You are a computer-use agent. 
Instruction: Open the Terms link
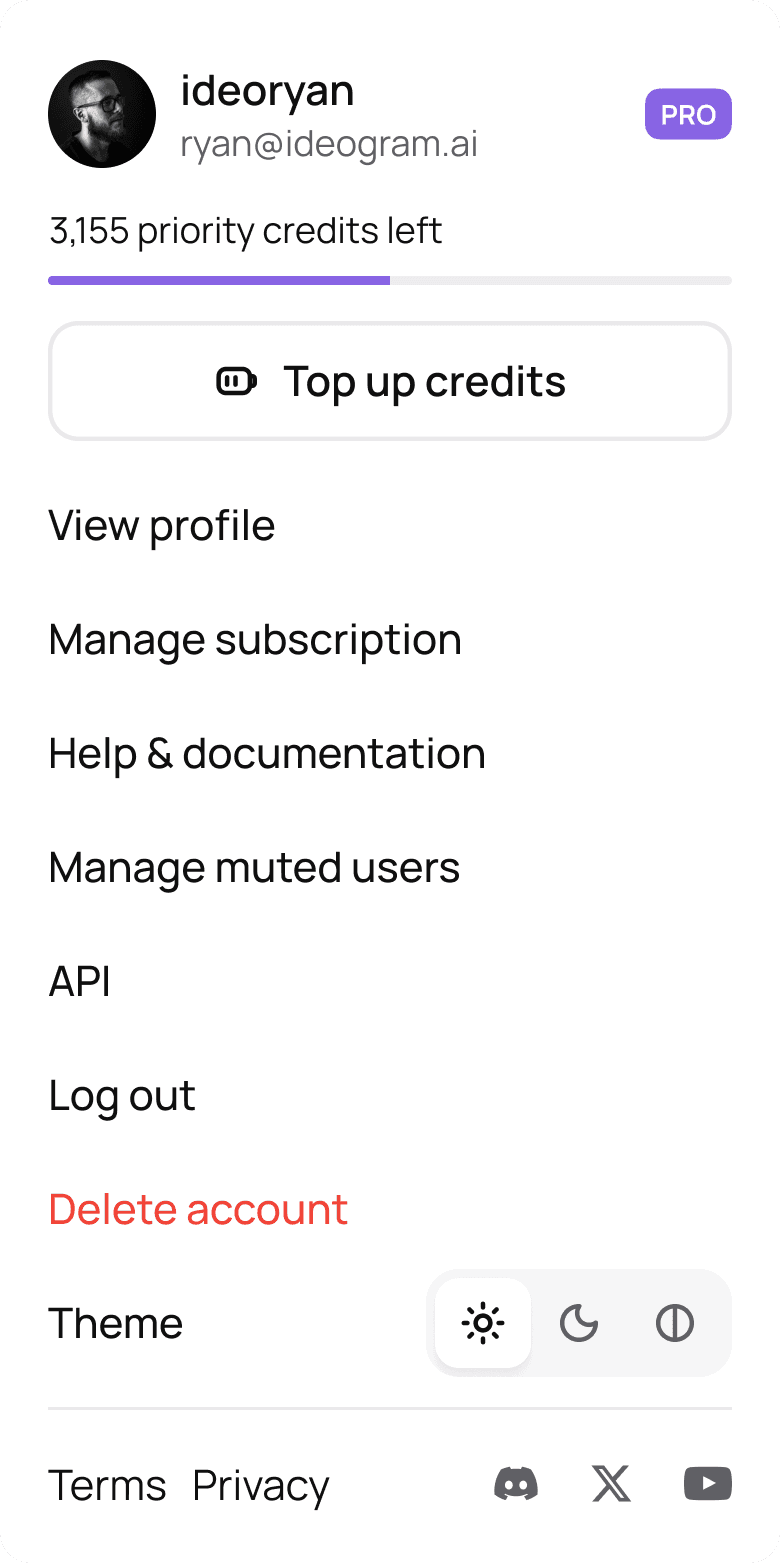click(107, 1486)
